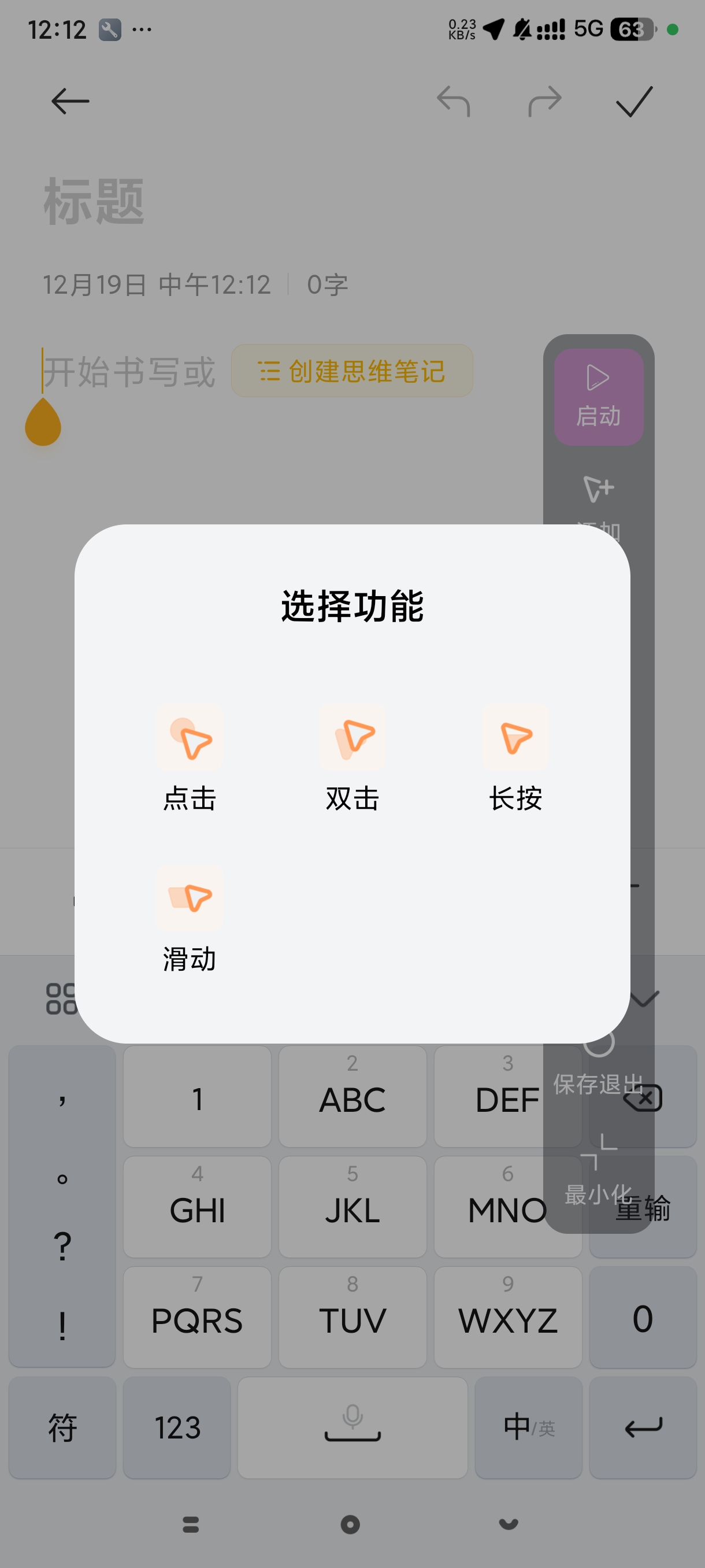Tap the return key on the keyboard

point(643,1428)
